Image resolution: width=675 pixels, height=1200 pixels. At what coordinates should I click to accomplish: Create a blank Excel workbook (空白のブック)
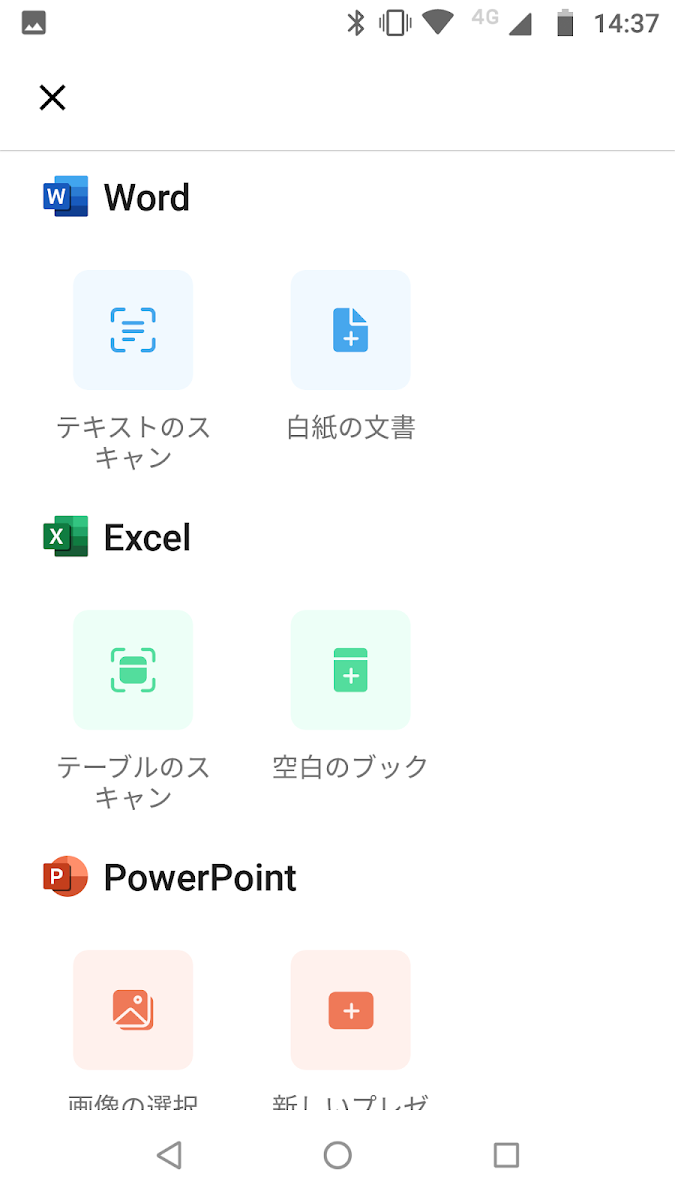[350, 670]
